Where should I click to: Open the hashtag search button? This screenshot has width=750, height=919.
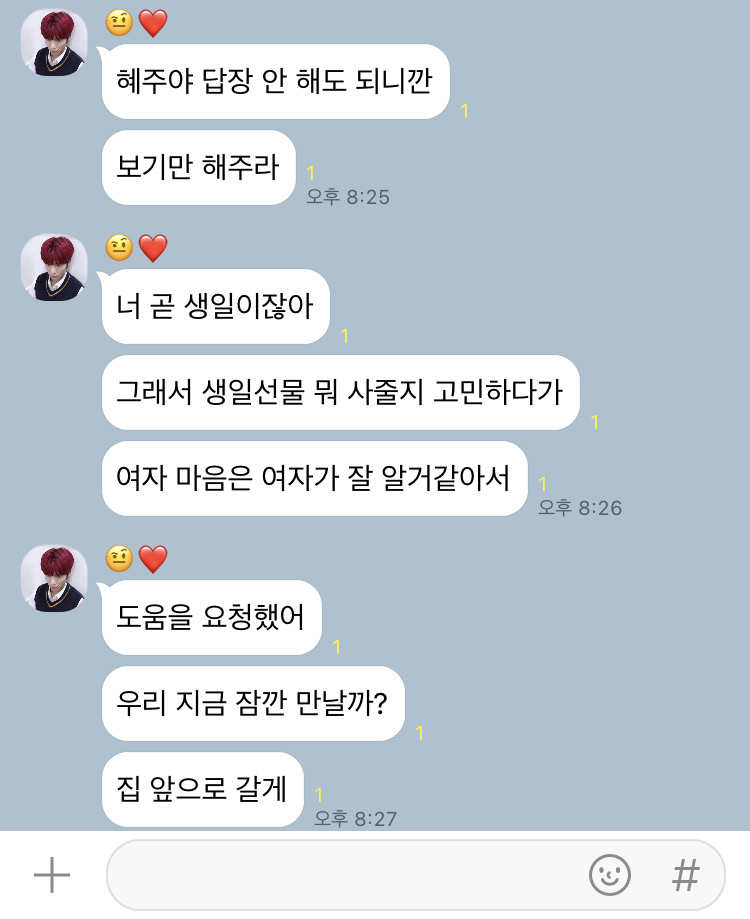click(685, 876)
